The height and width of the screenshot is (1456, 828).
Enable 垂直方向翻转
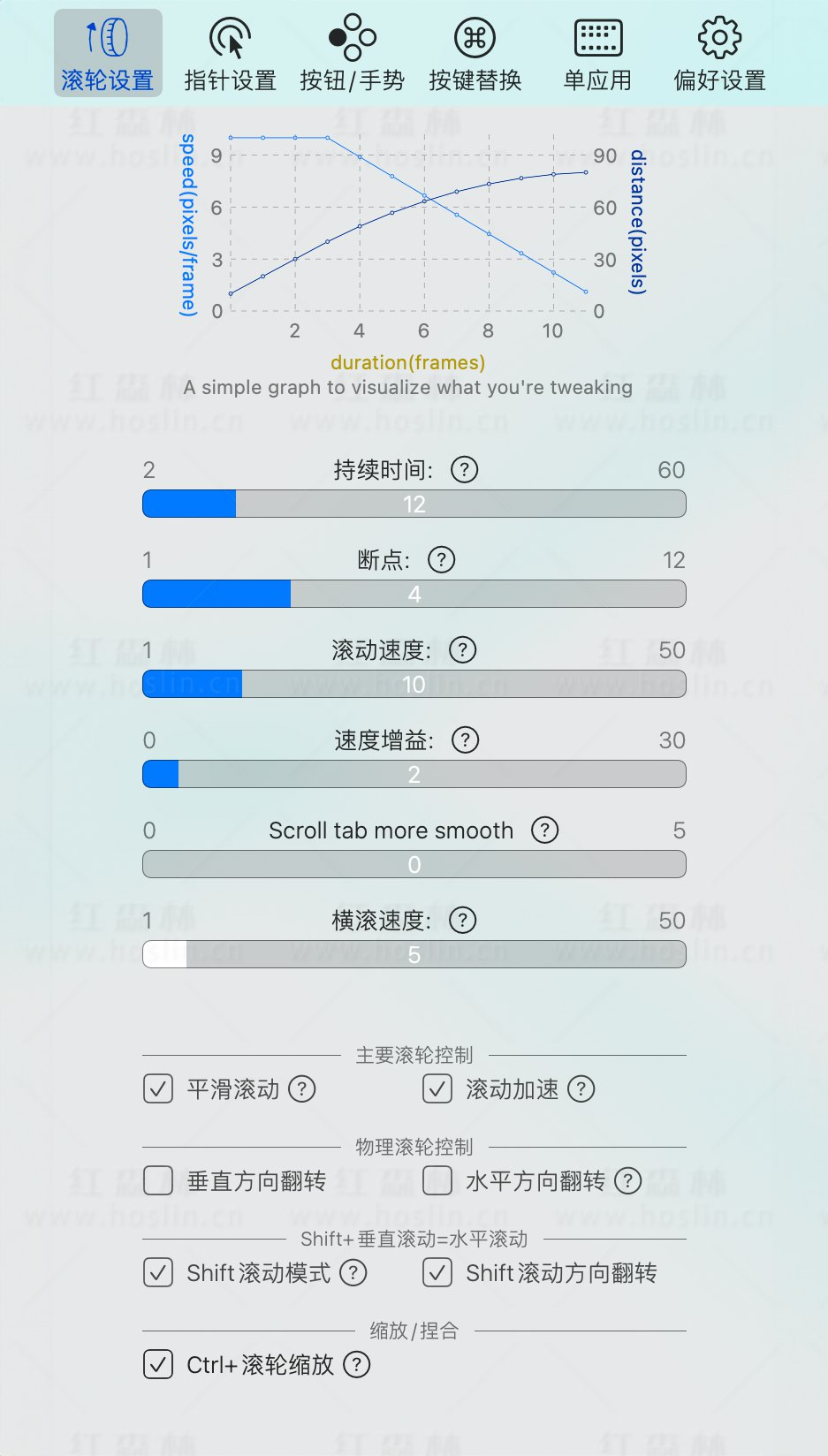click(158, 1180)
